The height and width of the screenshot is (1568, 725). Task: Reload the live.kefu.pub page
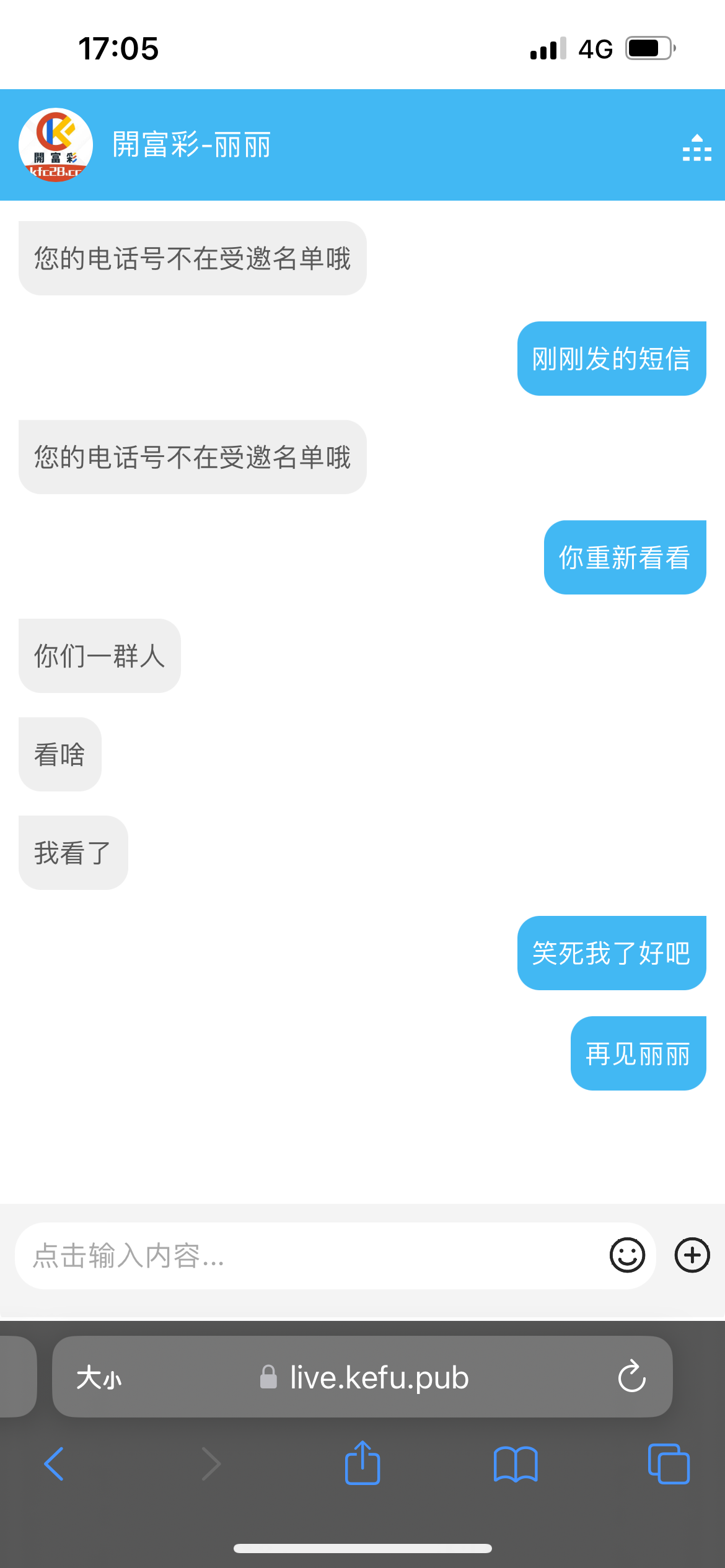coord(631,1377)
